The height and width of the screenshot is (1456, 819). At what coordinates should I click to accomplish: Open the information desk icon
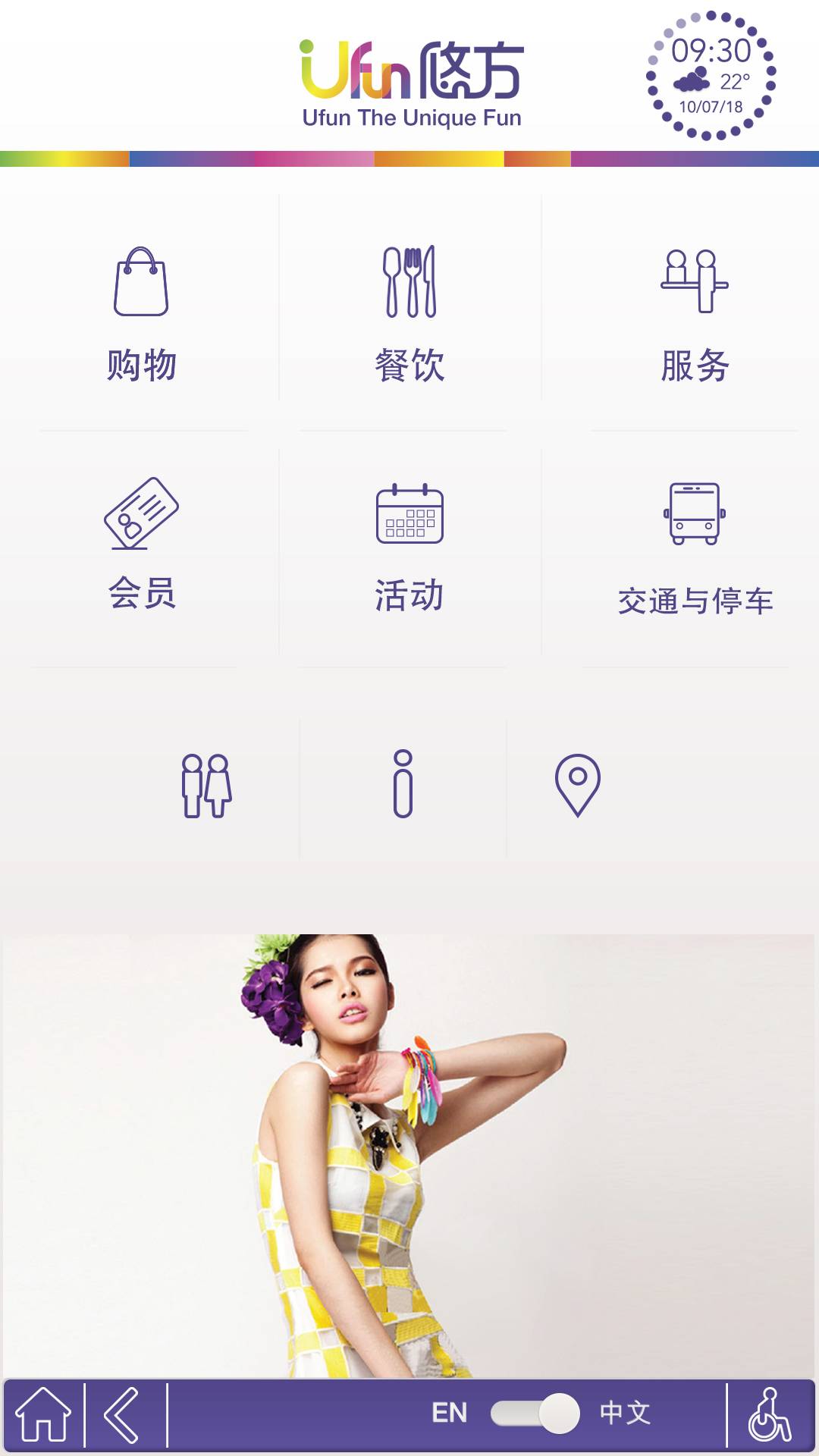pos(403,784)
